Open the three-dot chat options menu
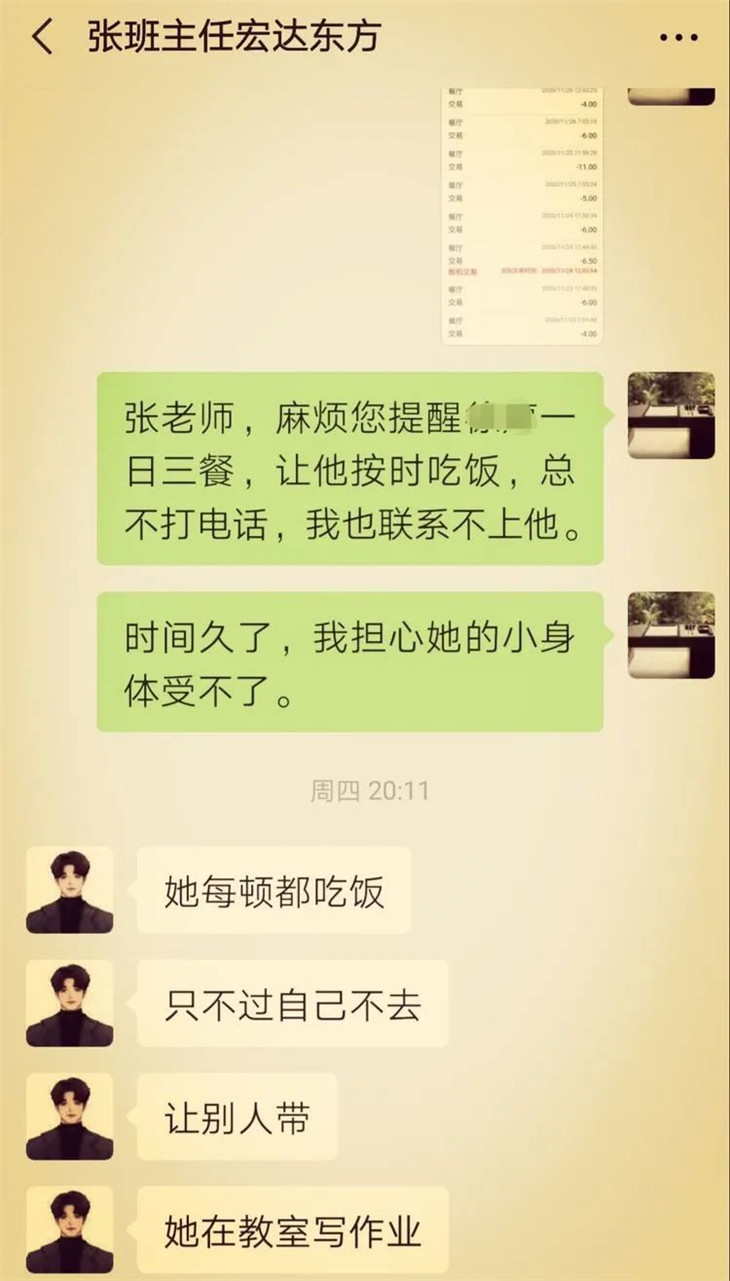This screenshot has width=730, height=1281. (680, 38)
